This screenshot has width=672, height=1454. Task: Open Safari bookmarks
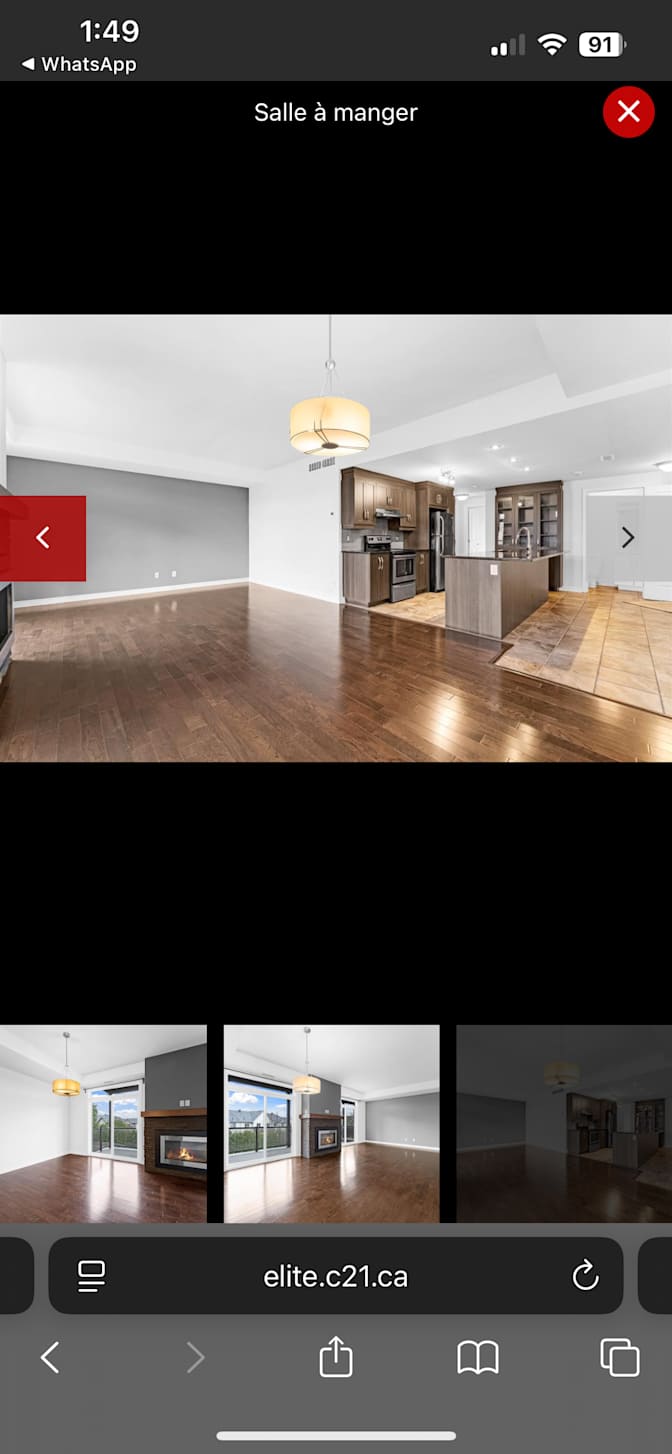tap(478, 1357)
